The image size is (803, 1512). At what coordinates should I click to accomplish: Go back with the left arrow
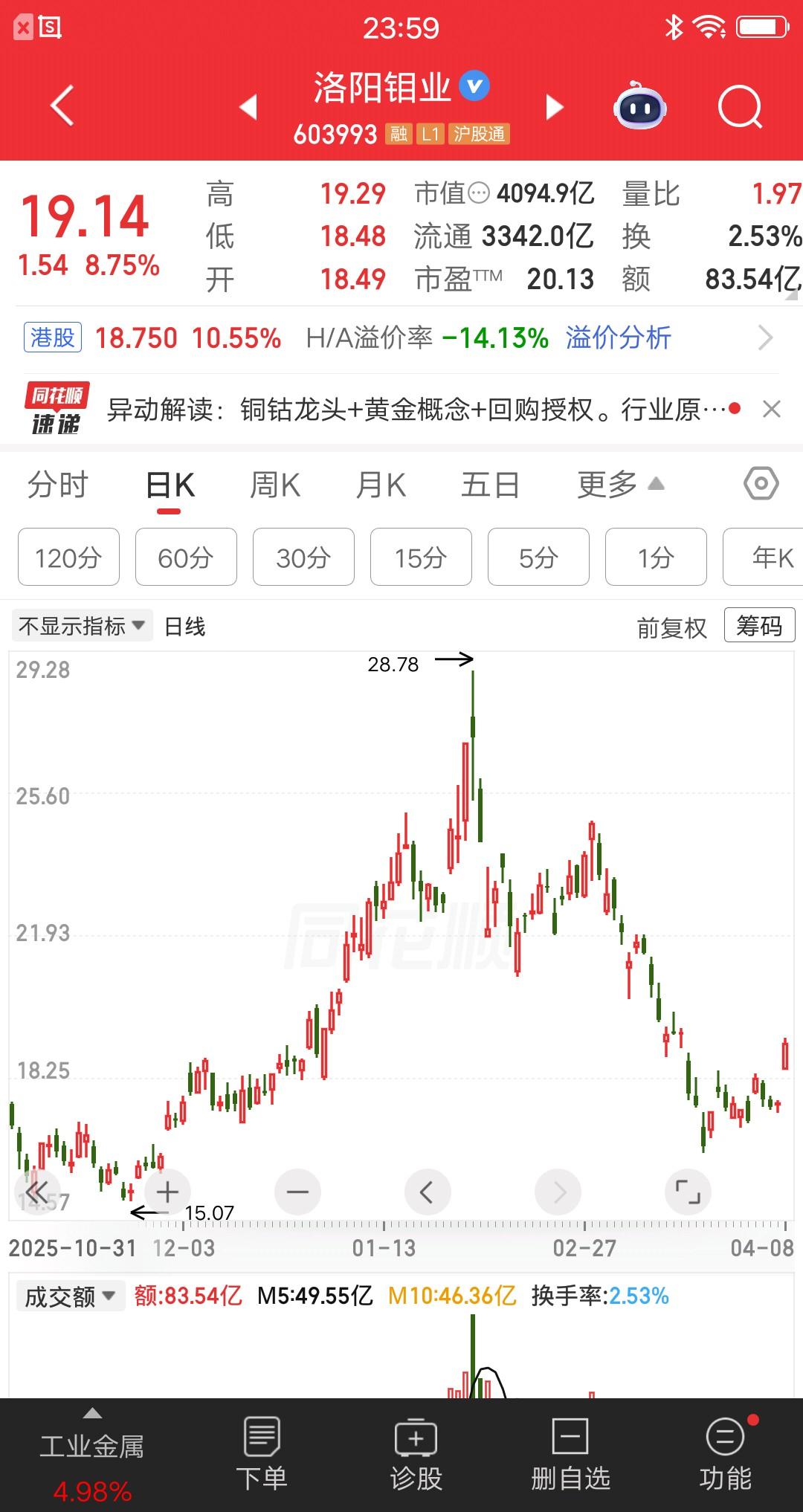[x=62, y=106]
